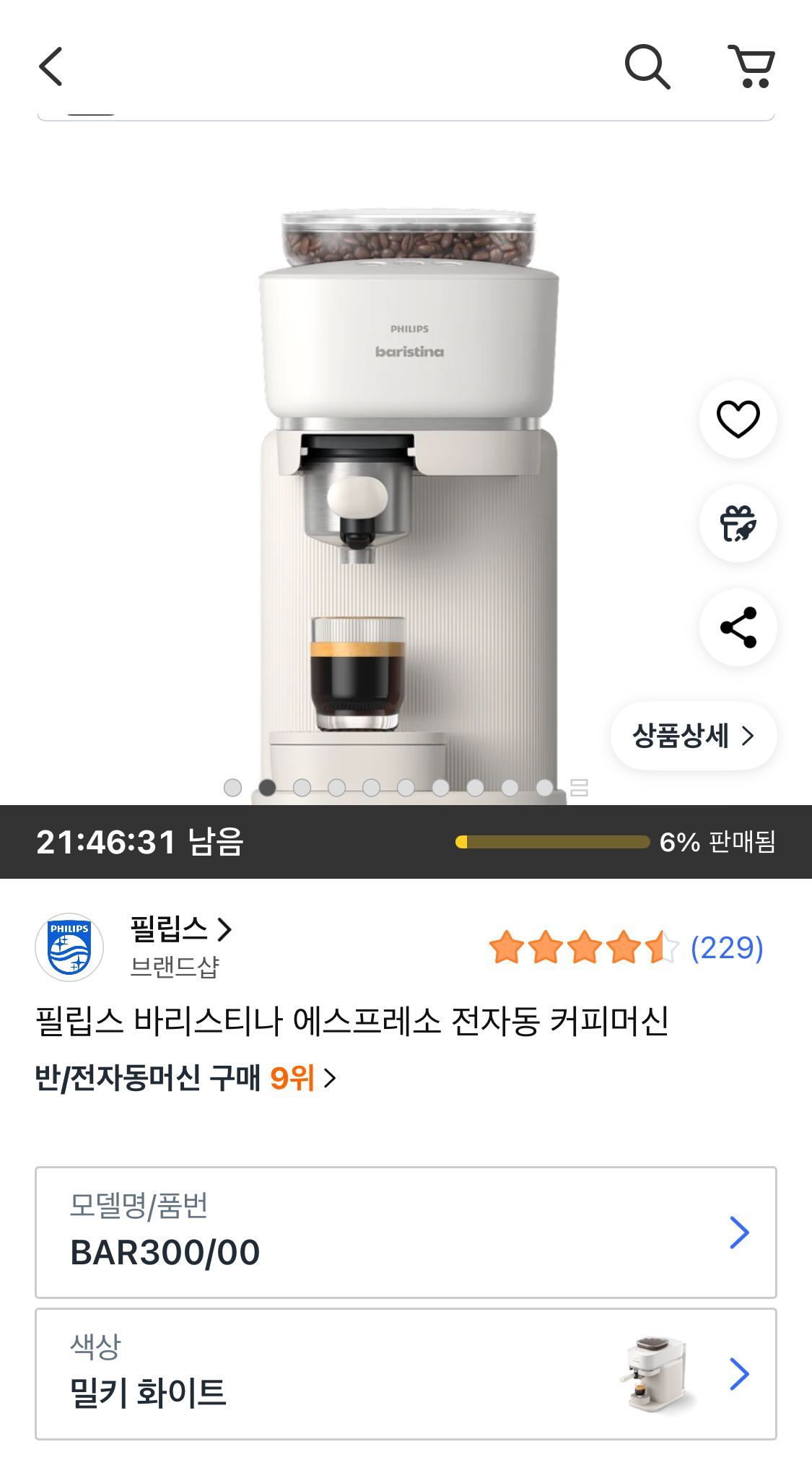The height and width of the screenshot is (1460, 812).
Task: Share this product
Action: (x=738, y=627)
